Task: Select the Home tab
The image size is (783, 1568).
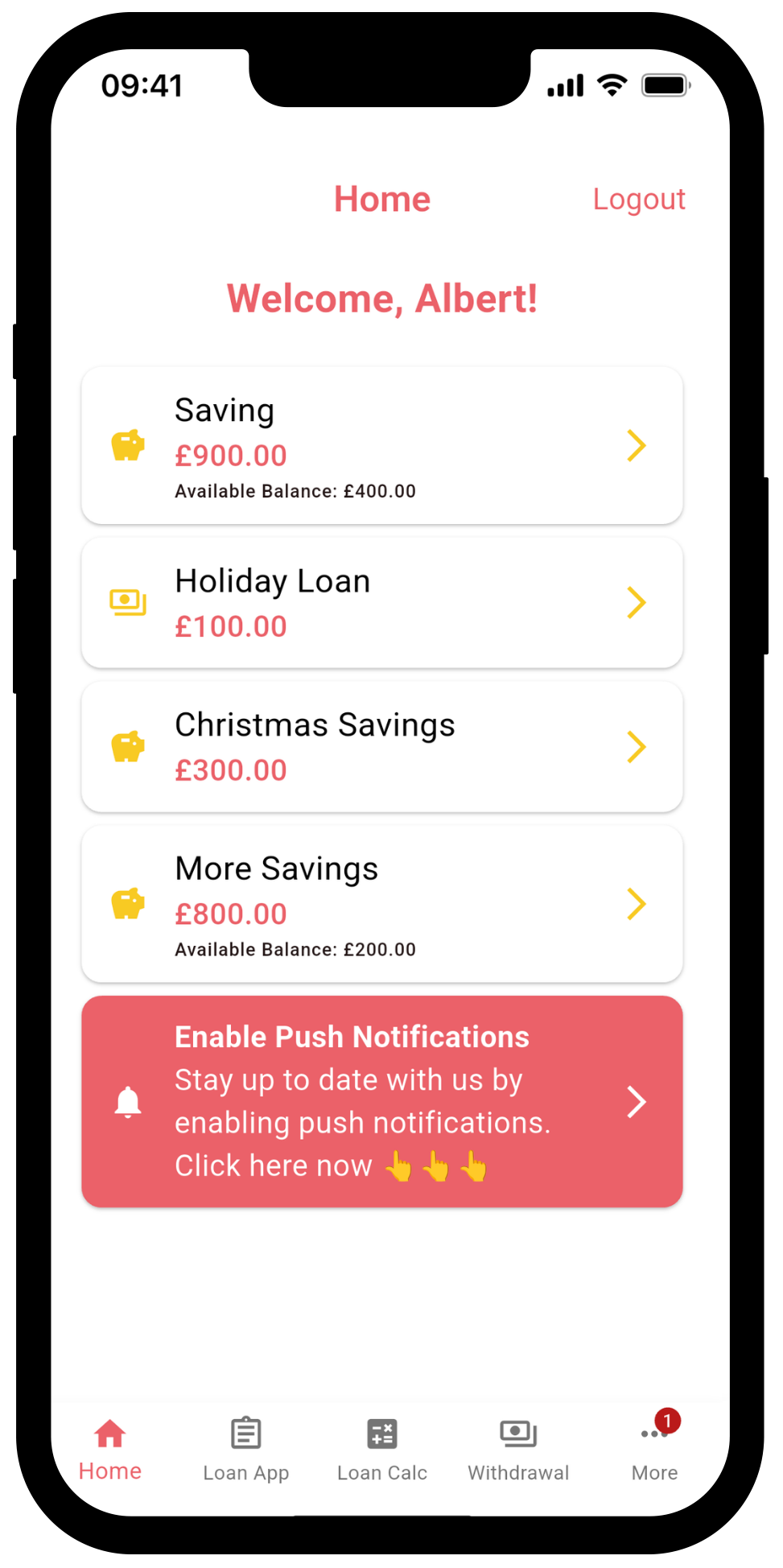Action: (x=110, y=1449)
